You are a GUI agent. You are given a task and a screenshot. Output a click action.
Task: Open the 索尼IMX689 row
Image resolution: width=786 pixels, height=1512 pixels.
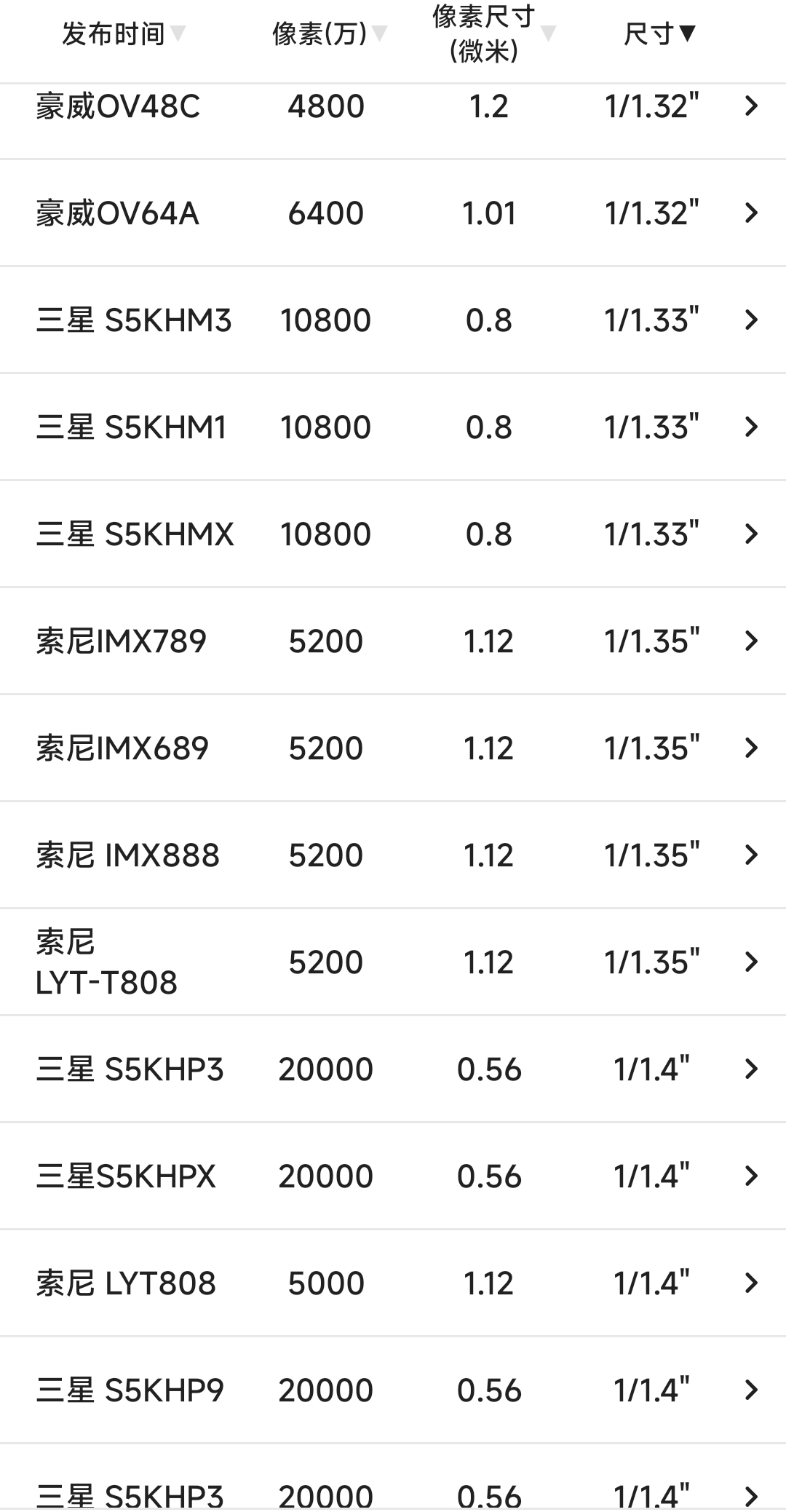[x=393, y=748]
